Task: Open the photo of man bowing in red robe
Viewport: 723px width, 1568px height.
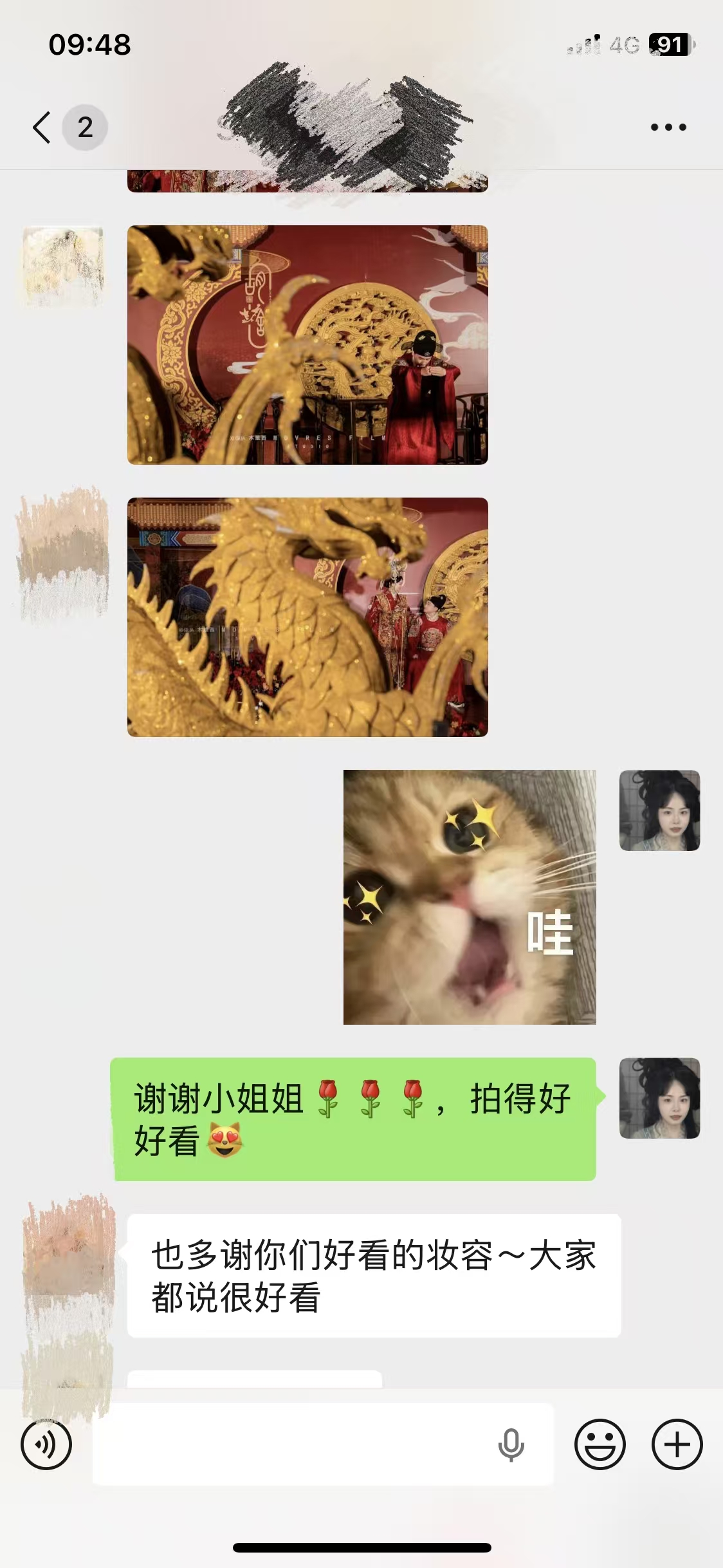Action: point(307,345)
